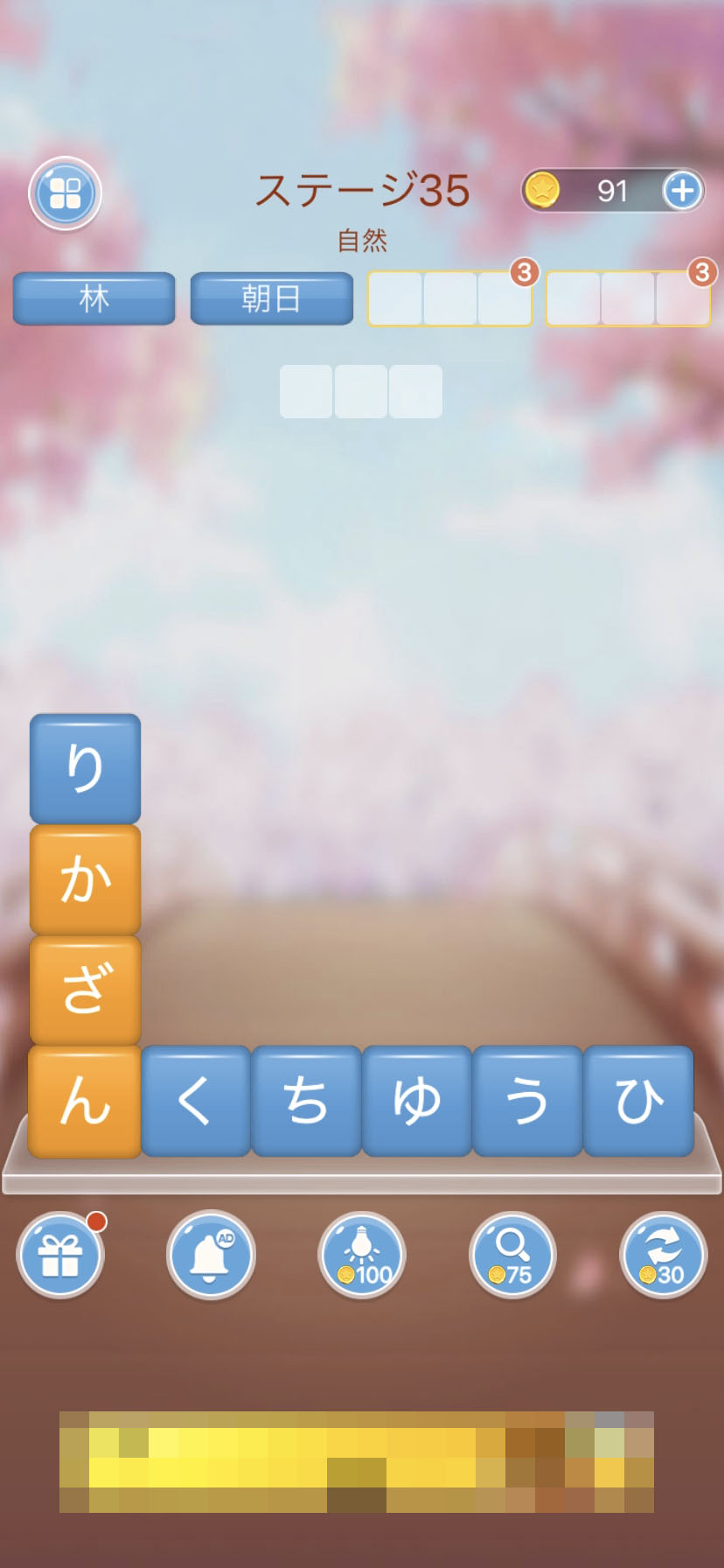Tap the AD bell icon
Image resolution: width=724 pixels, height=1568 pixels.
click(x=211, y=1255)
